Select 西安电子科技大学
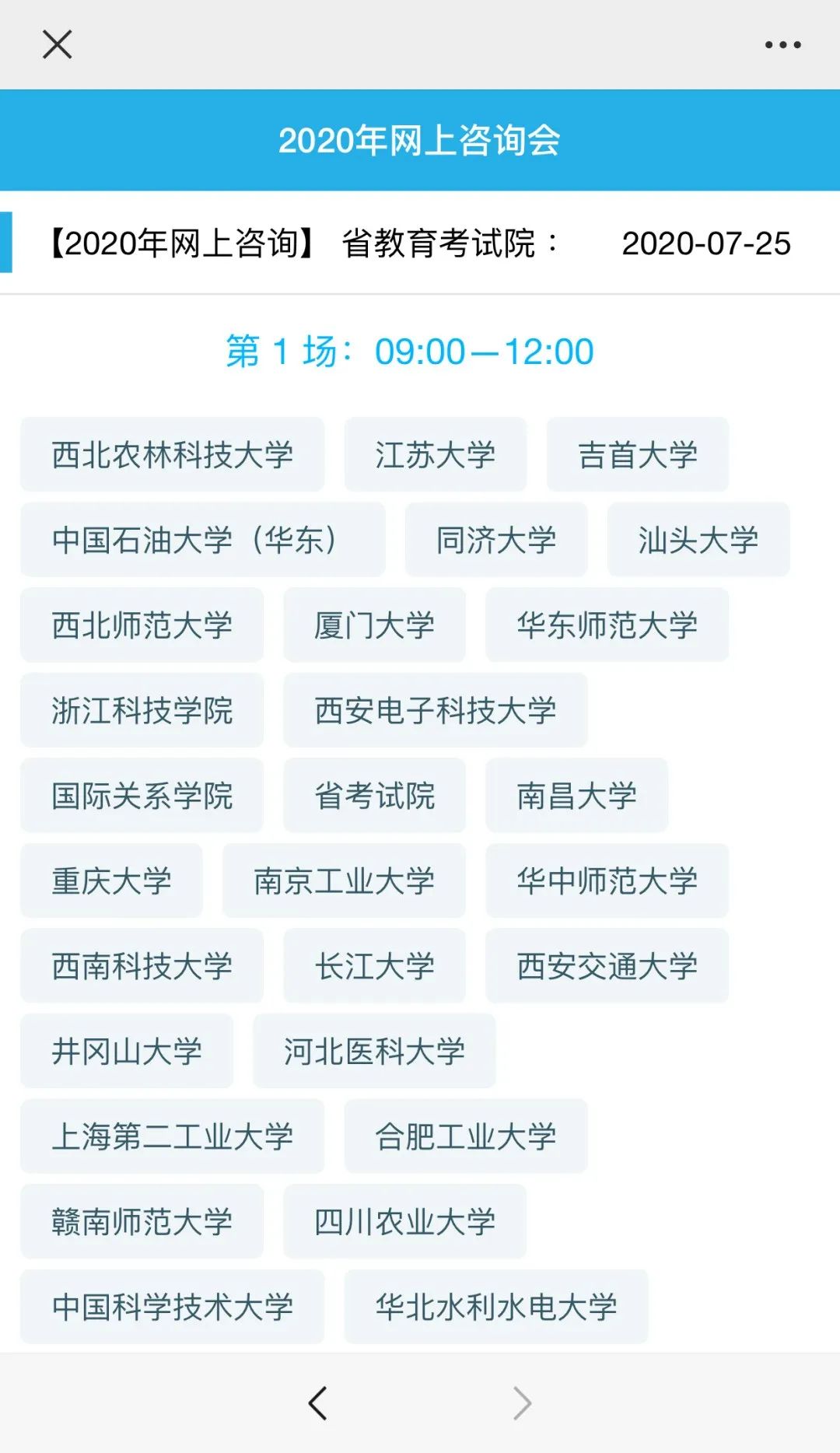The height and width of the screenshot is (1453, 840). click(x=435, y=710)
